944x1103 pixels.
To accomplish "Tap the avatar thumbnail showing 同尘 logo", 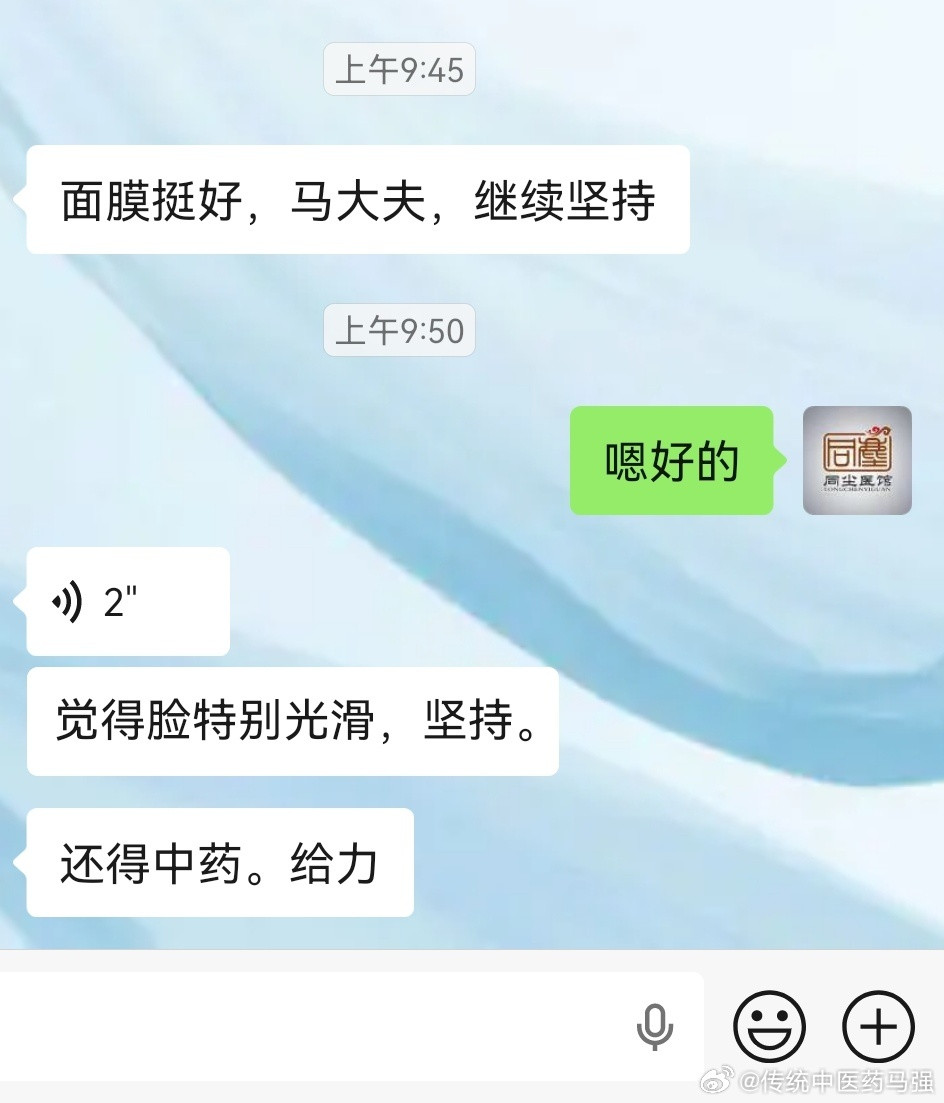I will click(x=857, y=461).
